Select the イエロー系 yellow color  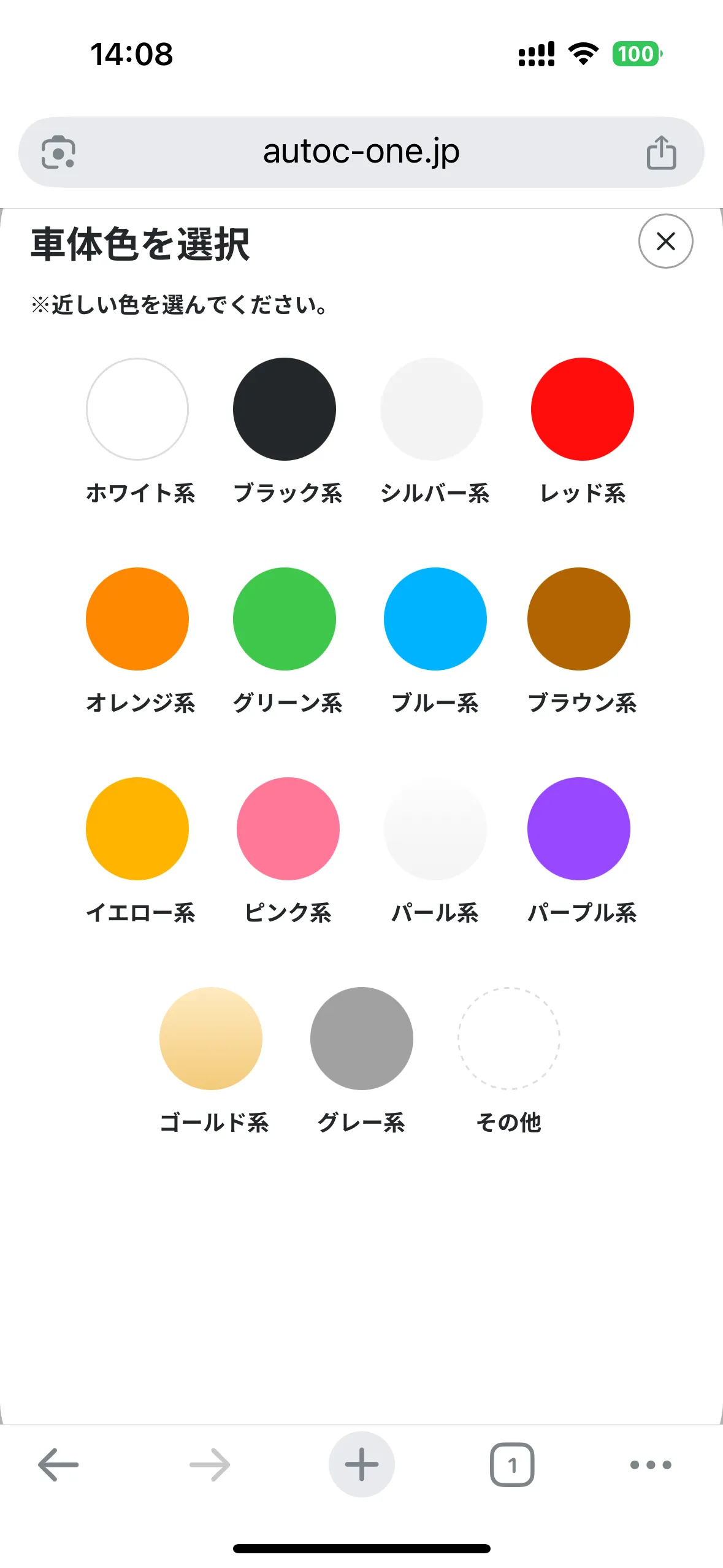tap(137, 828)
